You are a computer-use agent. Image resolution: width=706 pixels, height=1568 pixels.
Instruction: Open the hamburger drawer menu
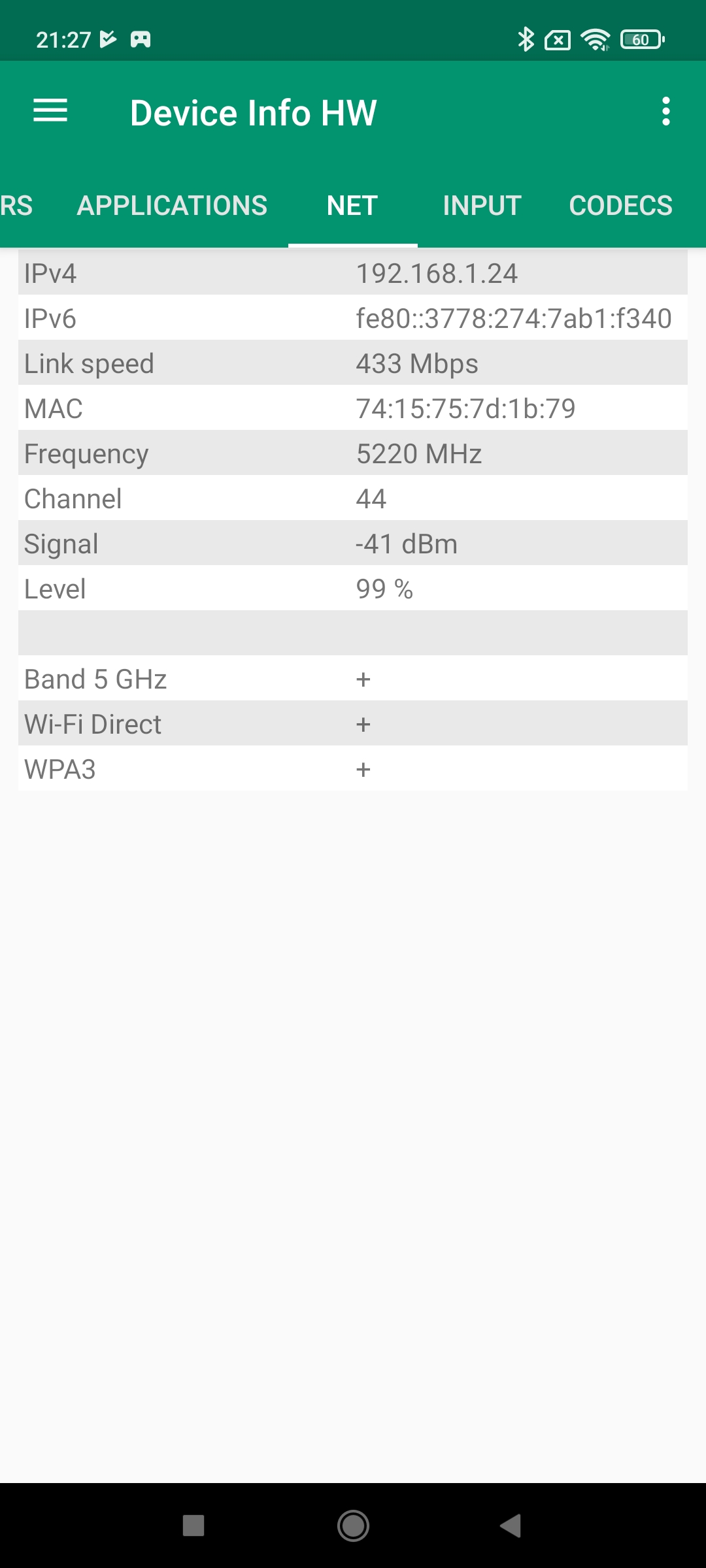(50, 111)
